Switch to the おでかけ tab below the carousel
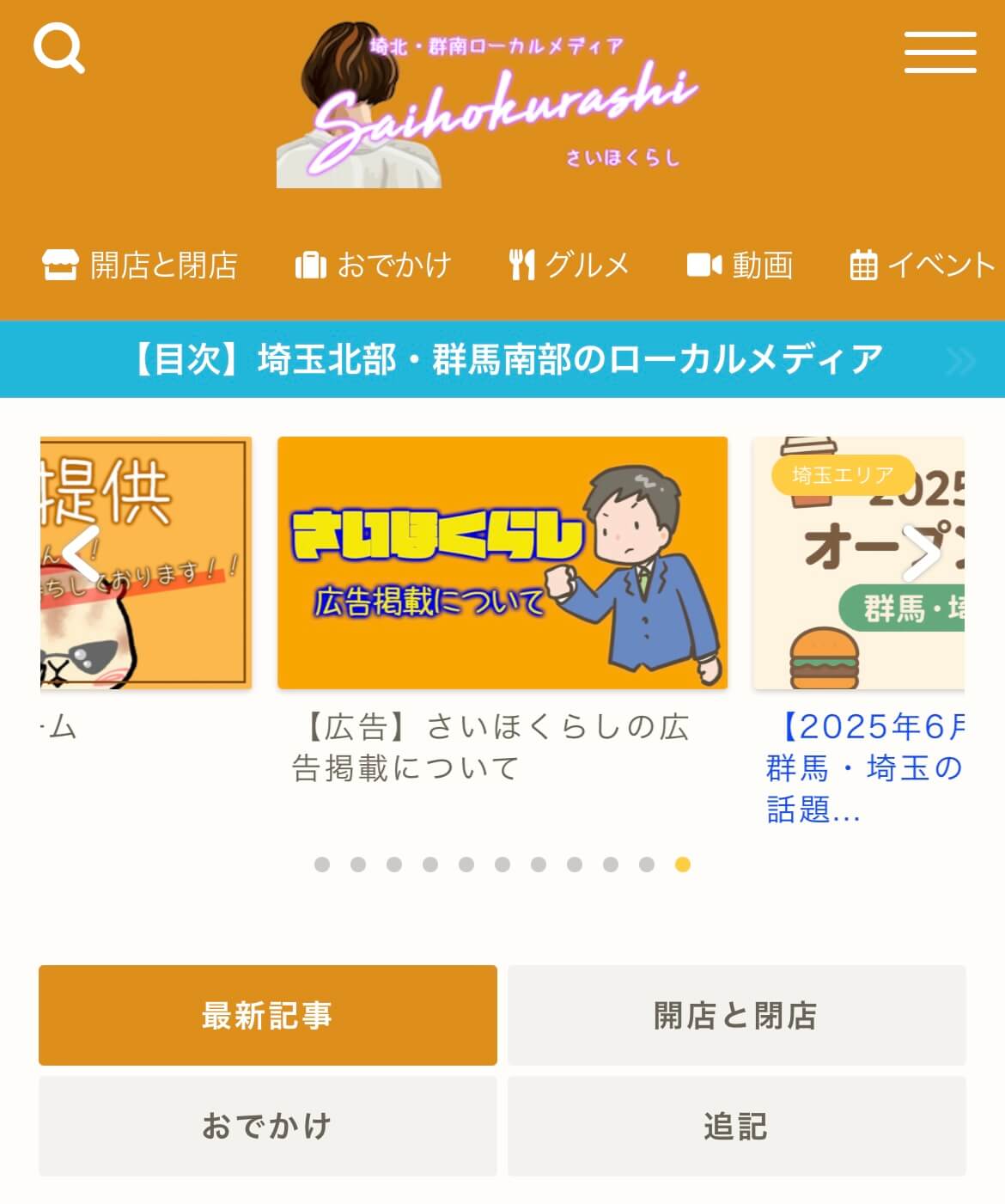This screenshot has width=1005, height=1204. tap(268, 1126)
